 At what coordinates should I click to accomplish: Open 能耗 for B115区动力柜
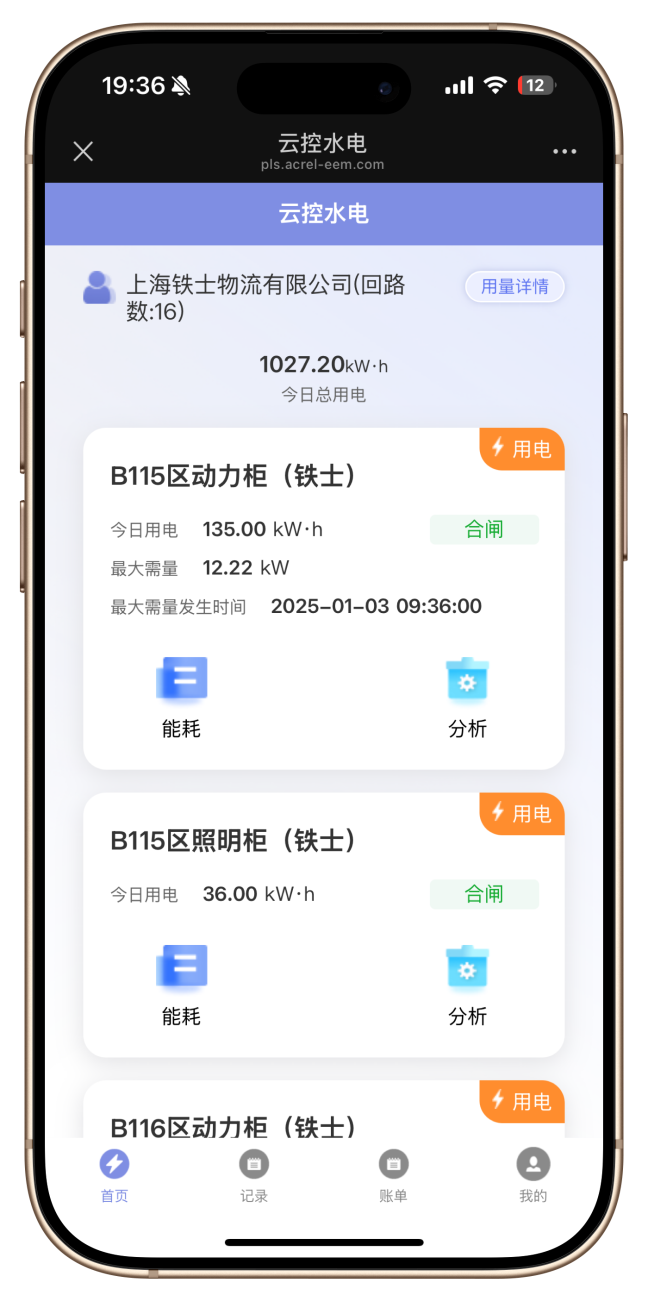(x=181, y=697)
